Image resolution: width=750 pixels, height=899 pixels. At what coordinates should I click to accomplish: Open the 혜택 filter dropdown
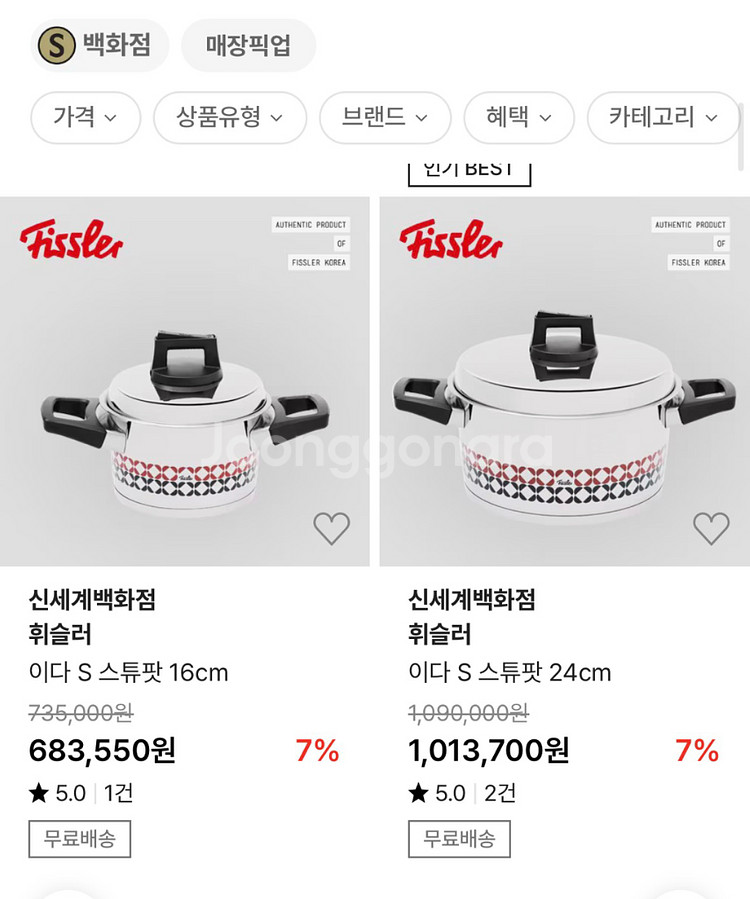[518, 117]
